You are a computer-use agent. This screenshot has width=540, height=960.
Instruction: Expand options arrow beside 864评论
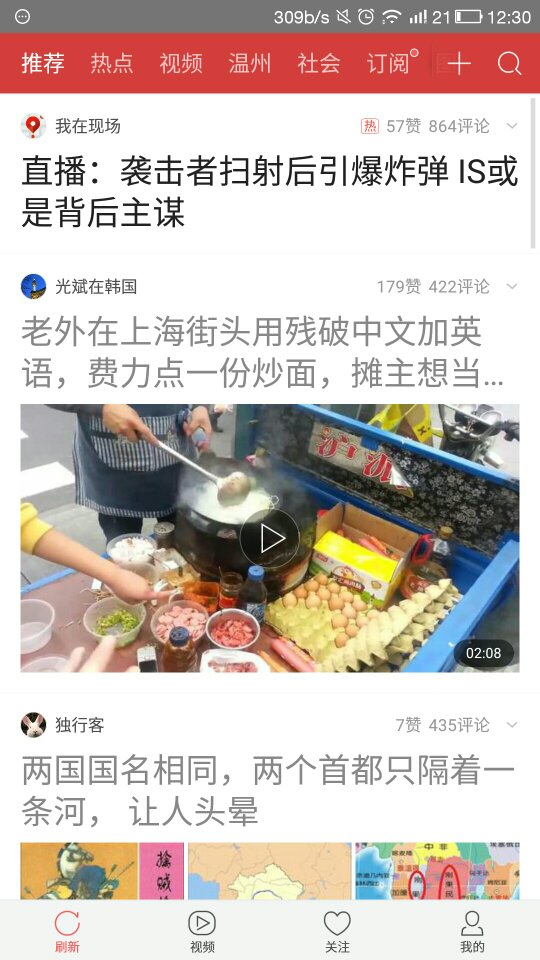click(512, 126)
